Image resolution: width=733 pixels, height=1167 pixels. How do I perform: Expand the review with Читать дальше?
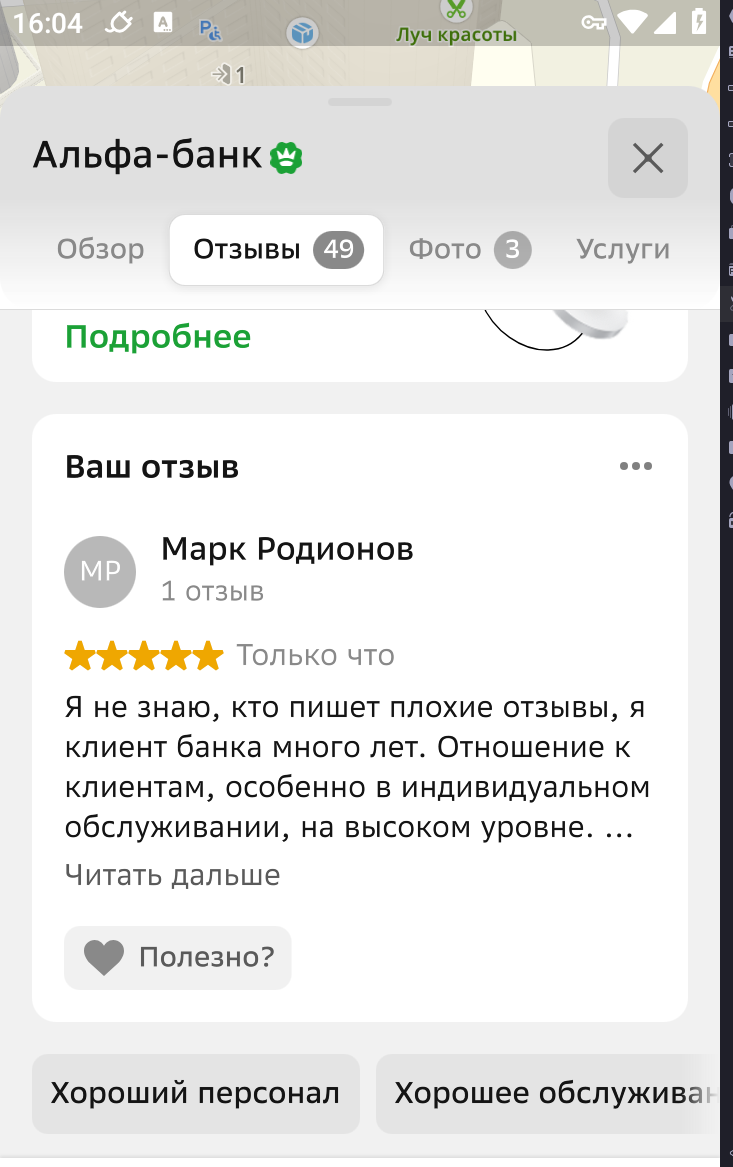pos(172,875)
